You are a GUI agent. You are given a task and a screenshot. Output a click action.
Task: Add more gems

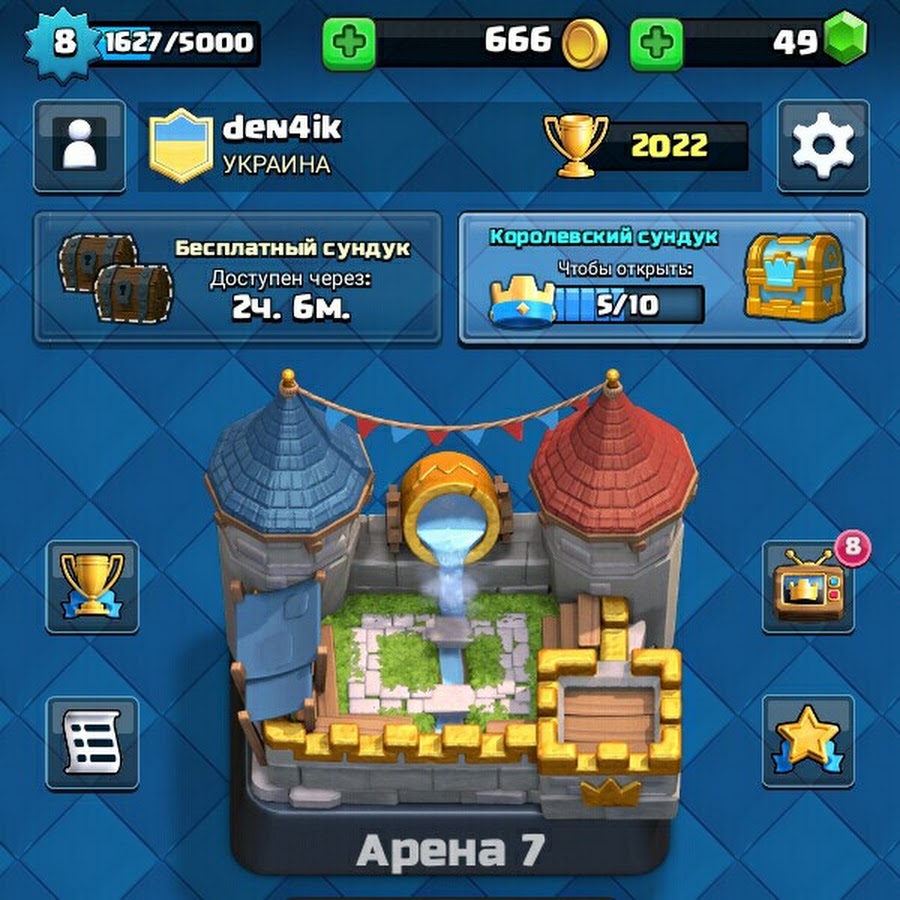coord(656,43)
